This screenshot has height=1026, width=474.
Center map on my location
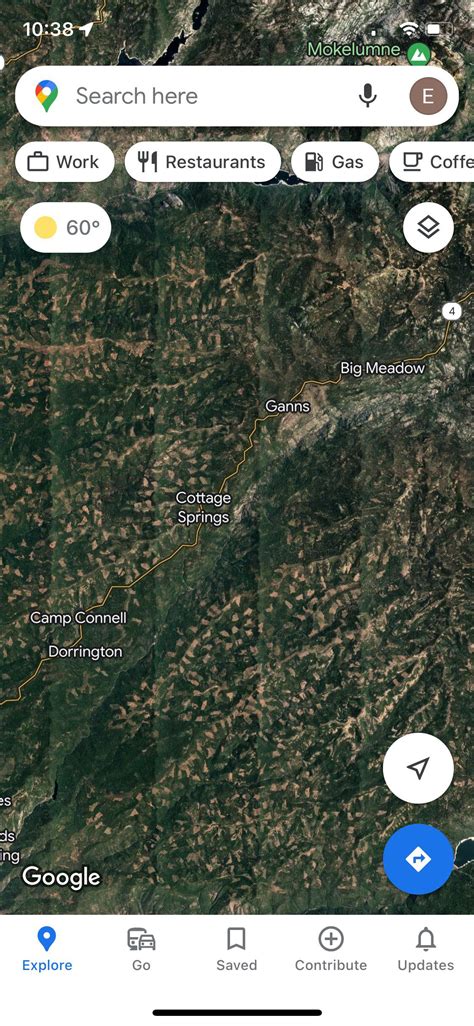418,768
